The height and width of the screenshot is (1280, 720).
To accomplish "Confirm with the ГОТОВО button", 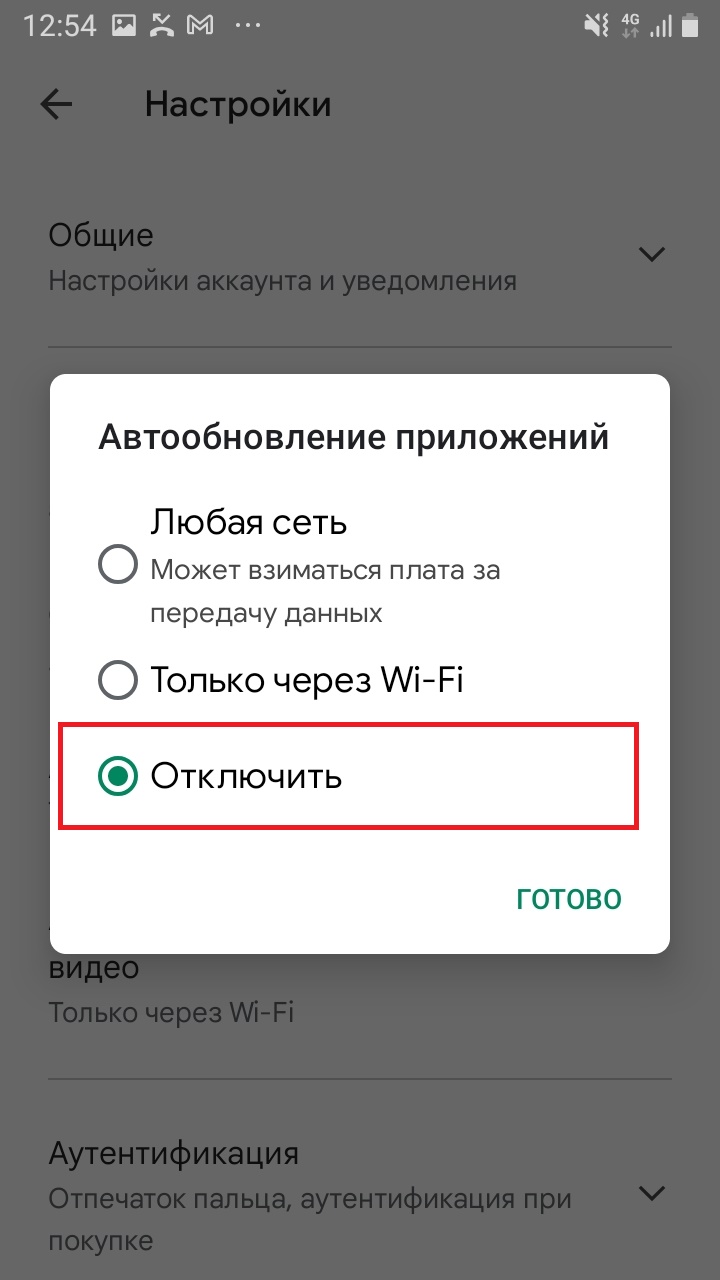I will (569, 899).
